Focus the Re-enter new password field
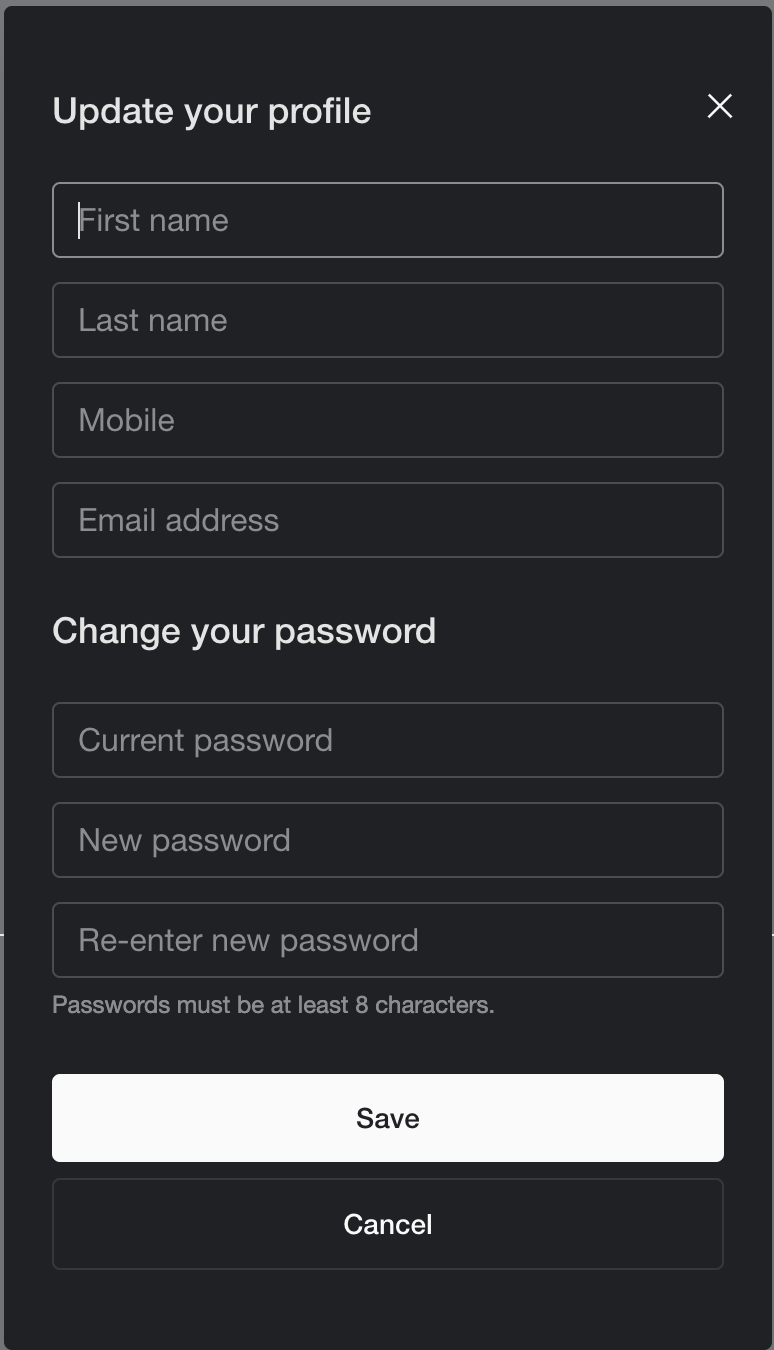This screenshot has height=1350, width=774. click(388, 940)
